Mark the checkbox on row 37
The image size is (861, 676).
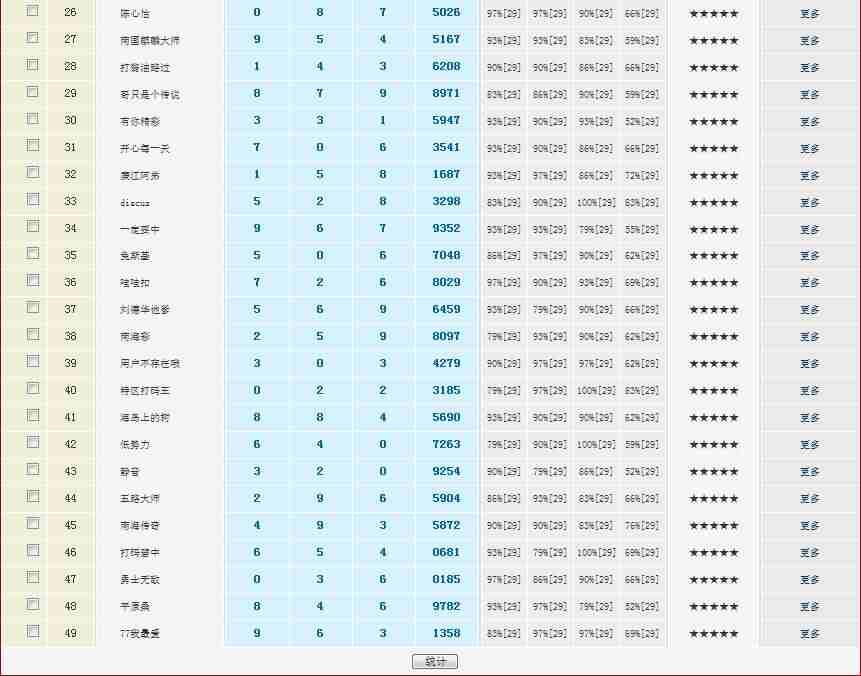coord(33,308)
